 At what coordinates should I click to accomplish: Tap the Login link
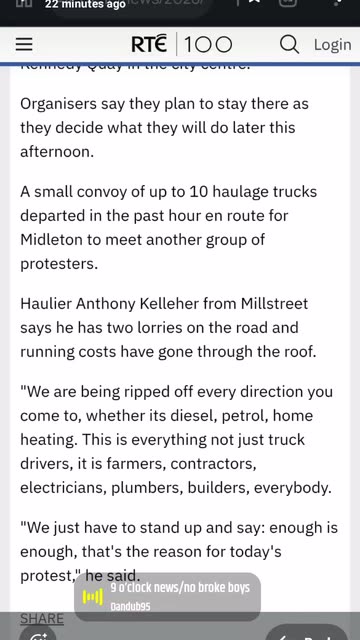[332, 44]
